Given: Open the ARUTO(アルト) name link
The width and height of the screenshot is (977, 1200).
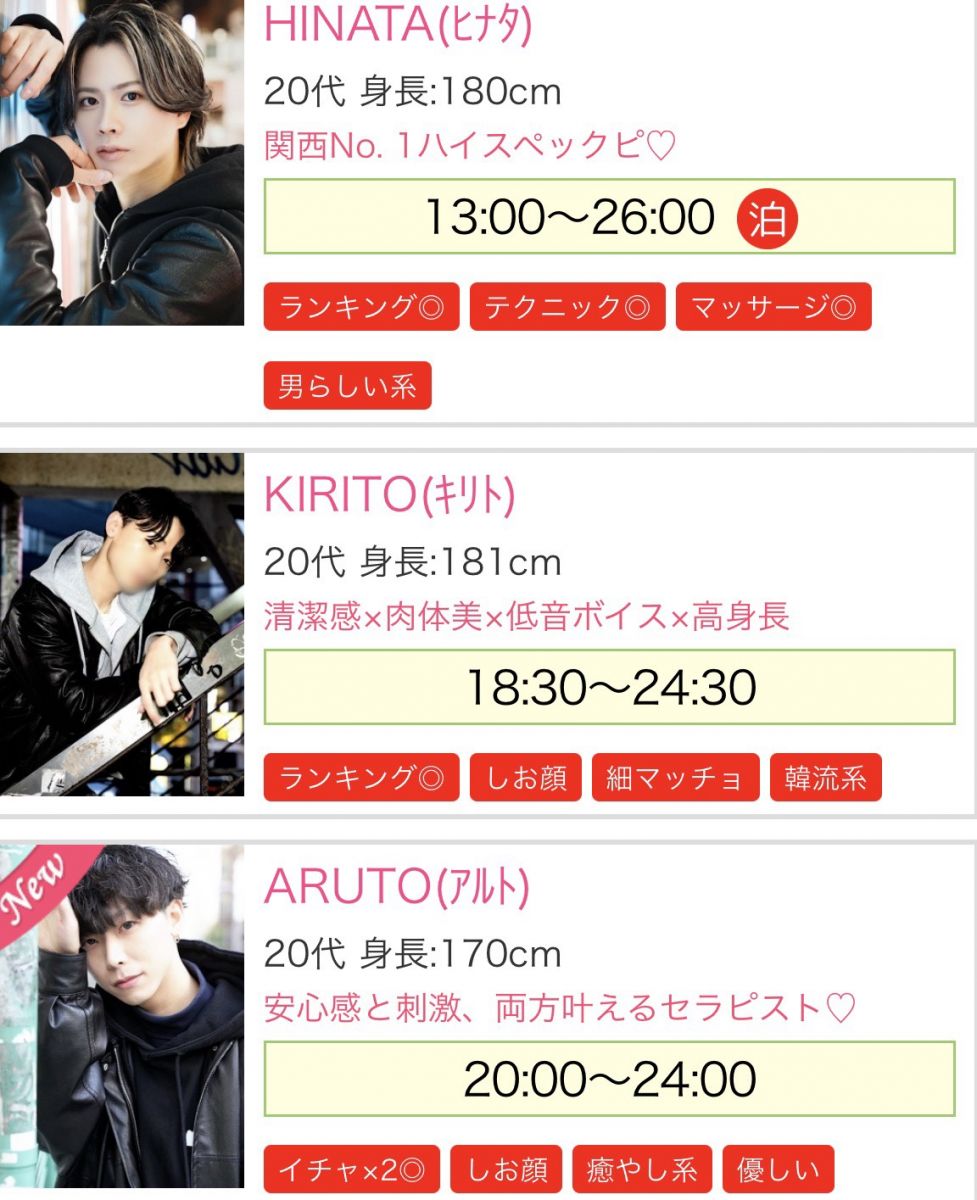Looking at the screenshot, I should (x=396, y=886).
